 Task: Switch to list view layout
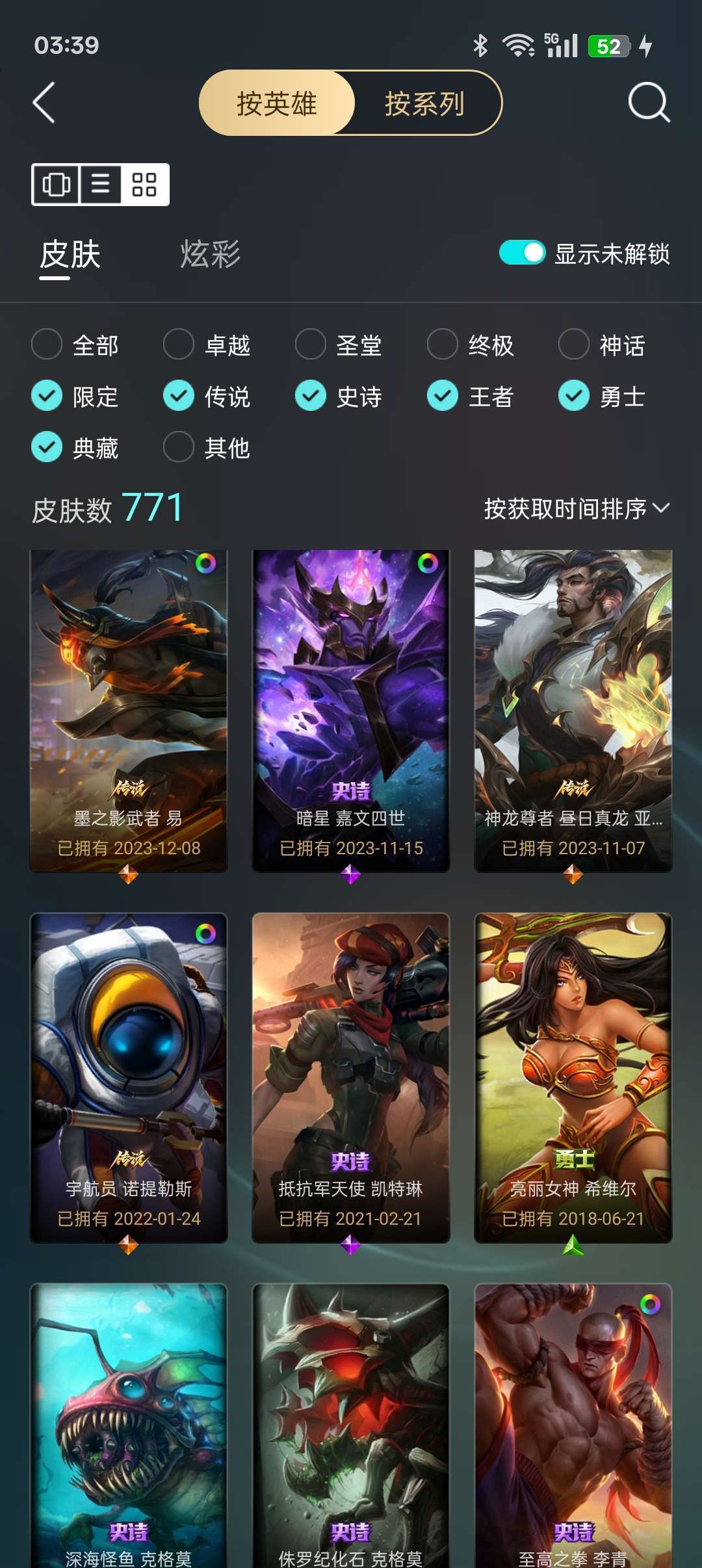(100, 187)
